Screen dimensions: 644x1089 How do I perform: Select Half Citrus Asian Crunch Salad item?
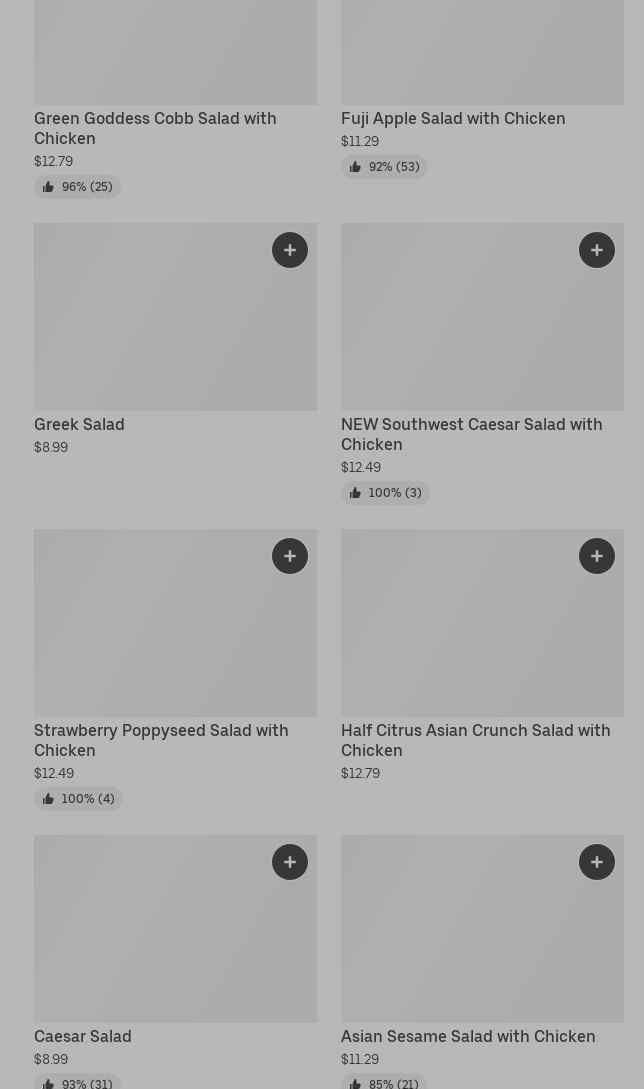(475, 740)
